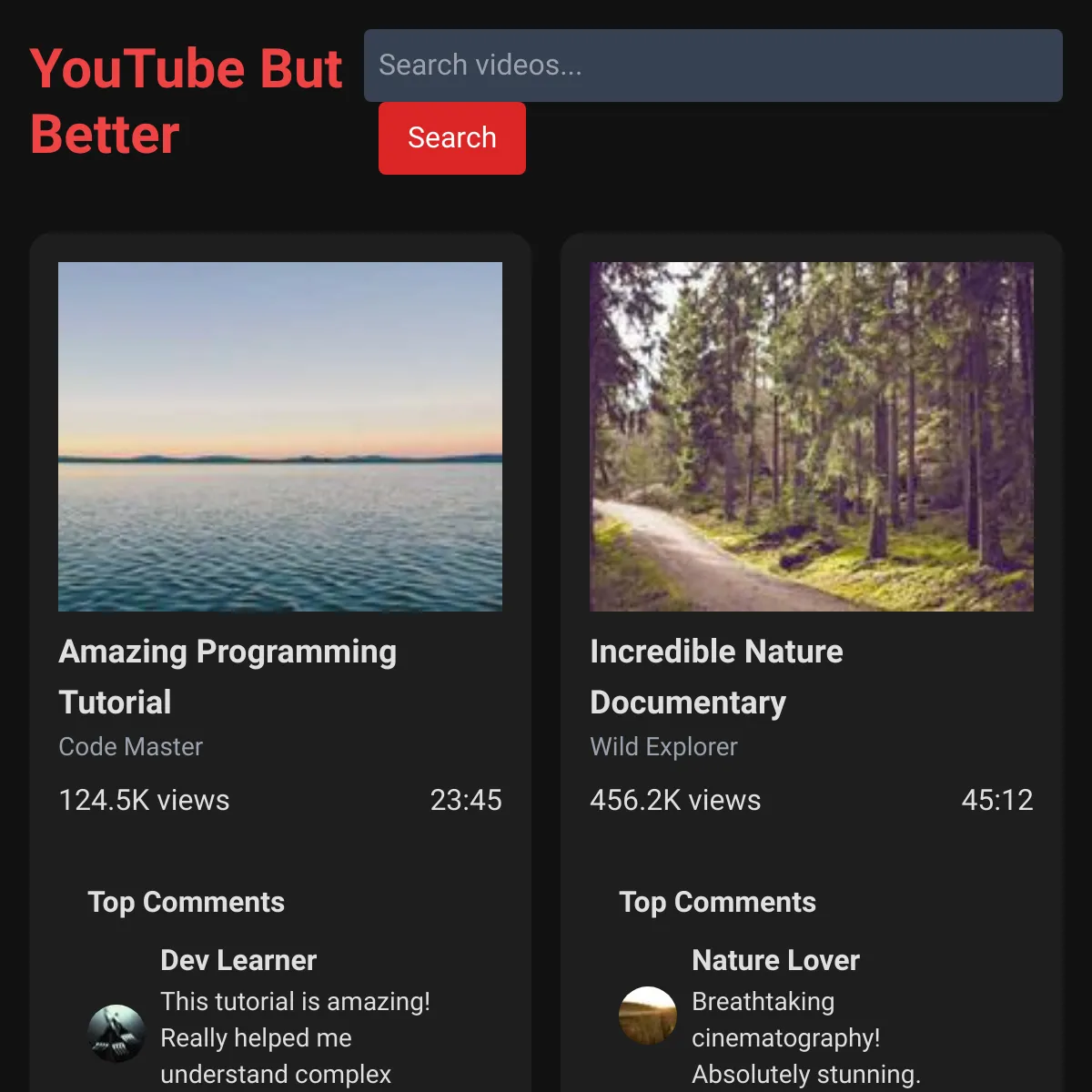Open the Incredible Nature Documentary video thumbnail
This screenshot has width=1092, height=1092.
(x=812, y=437)
